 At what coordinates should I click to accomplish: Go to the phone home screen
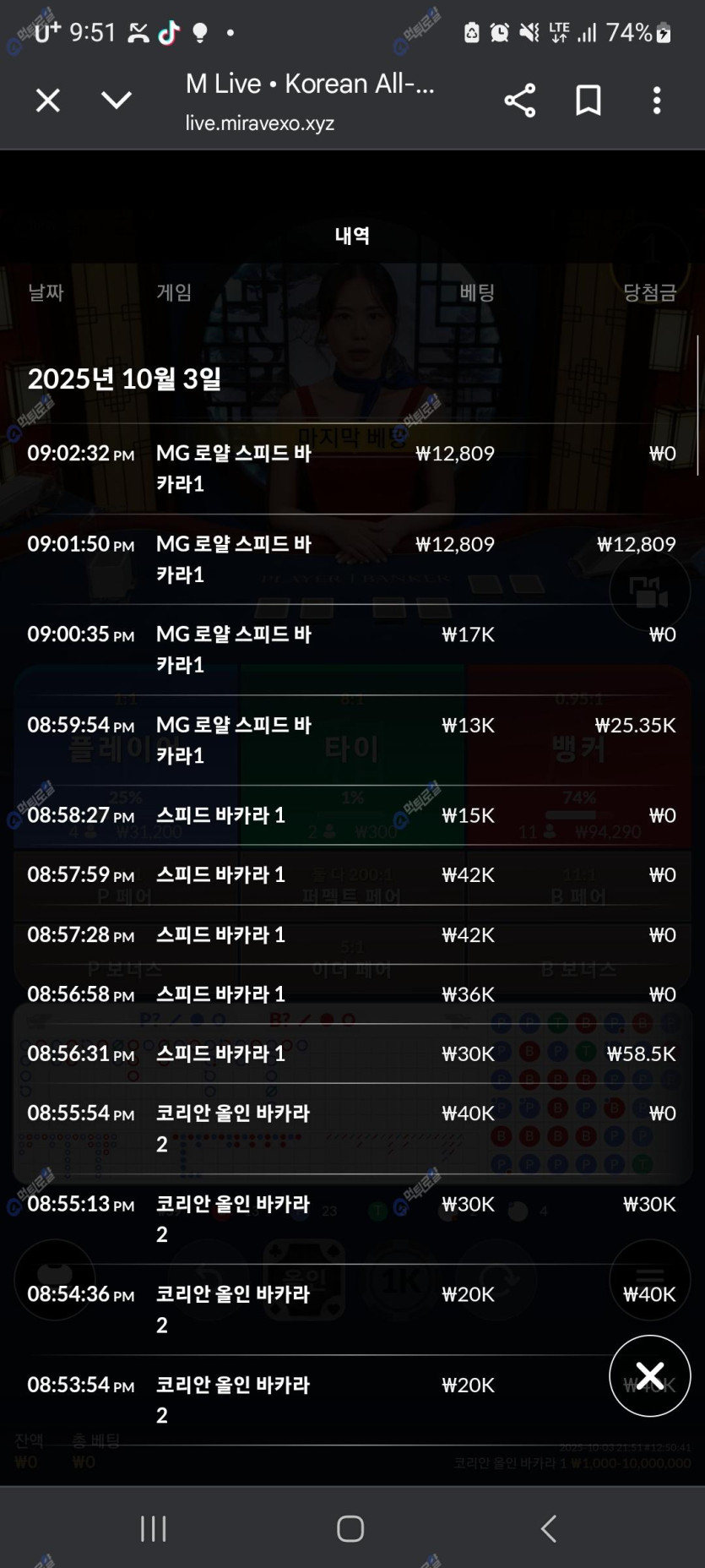pyautogui.click(x=350, y=1527)
